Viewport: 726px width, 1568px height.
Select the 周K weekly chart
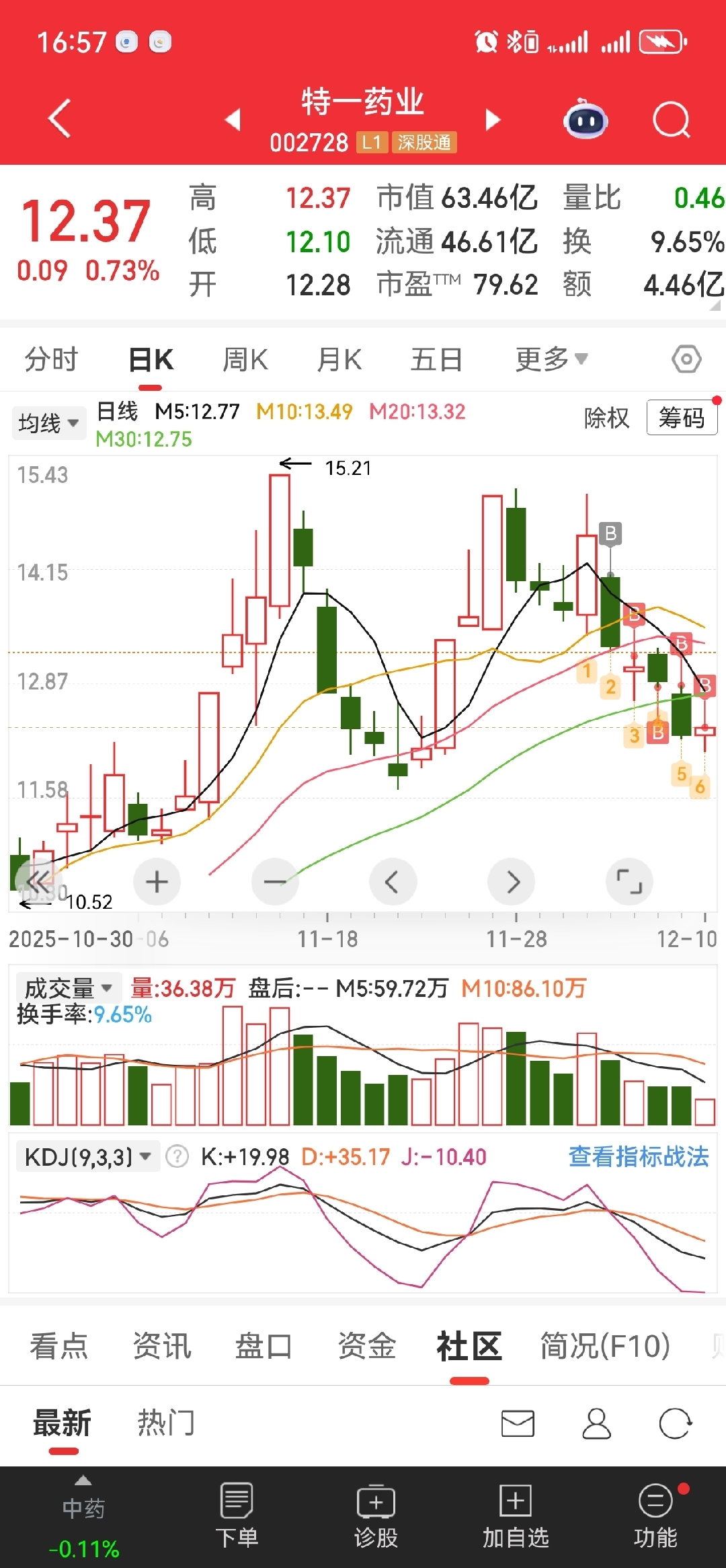(x=245, y=359)
